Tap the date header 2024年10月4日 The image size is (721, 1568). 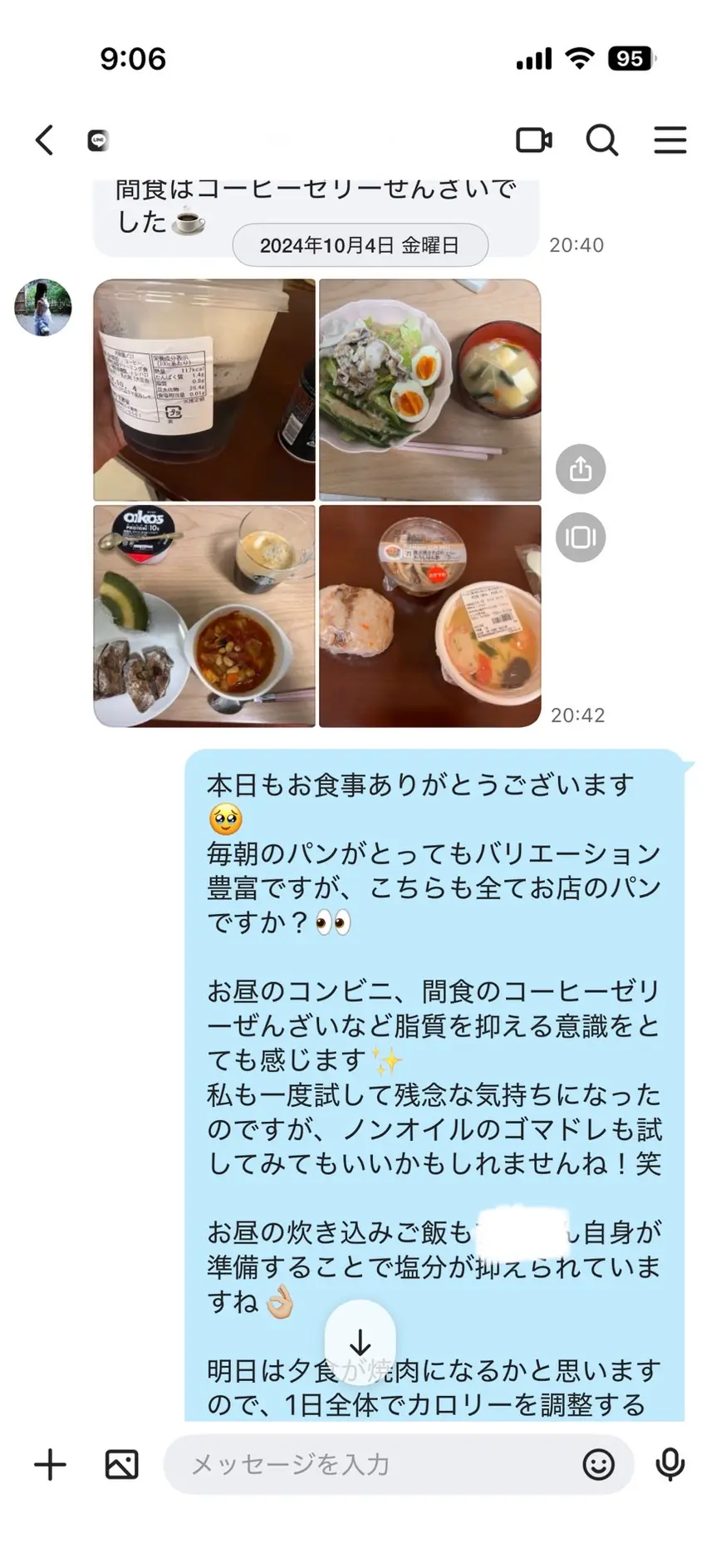tap(360, 244)
